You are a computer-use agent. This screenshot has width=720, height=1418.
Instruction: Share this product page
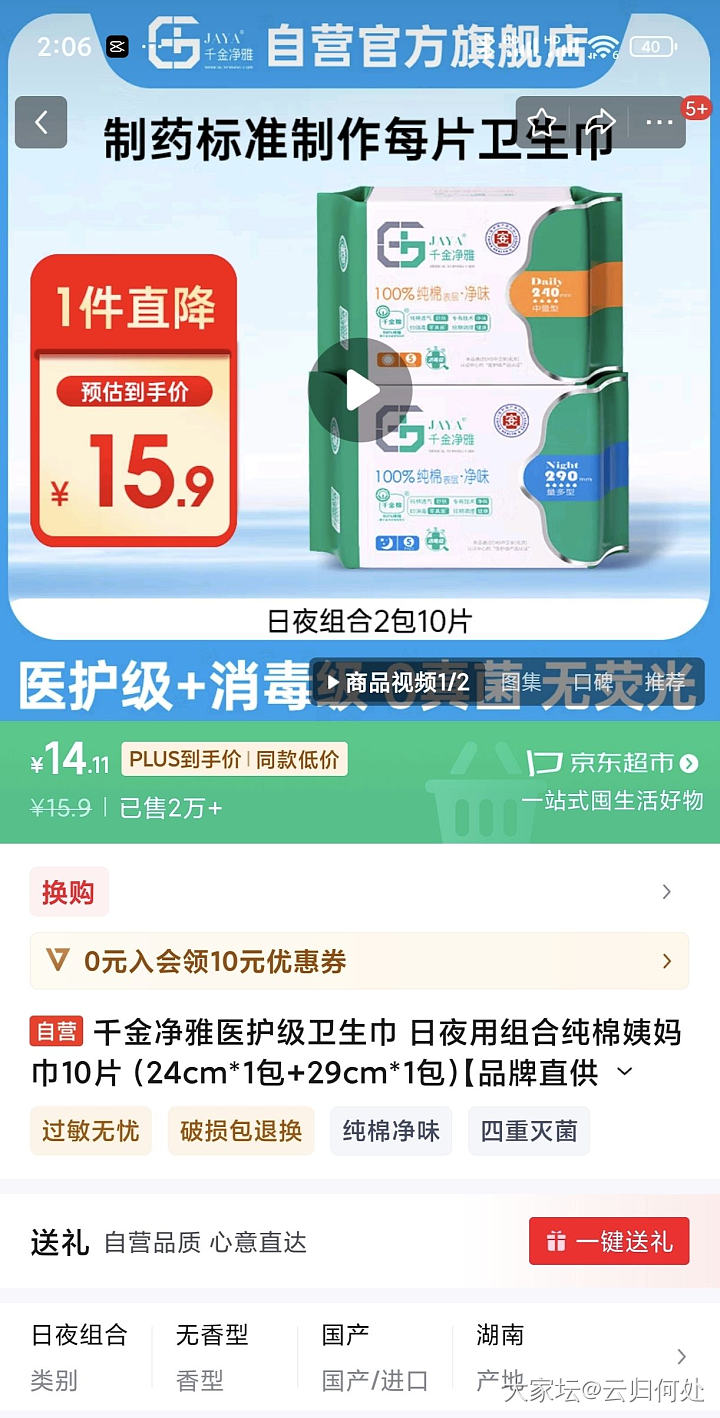(x=600, y=123)
